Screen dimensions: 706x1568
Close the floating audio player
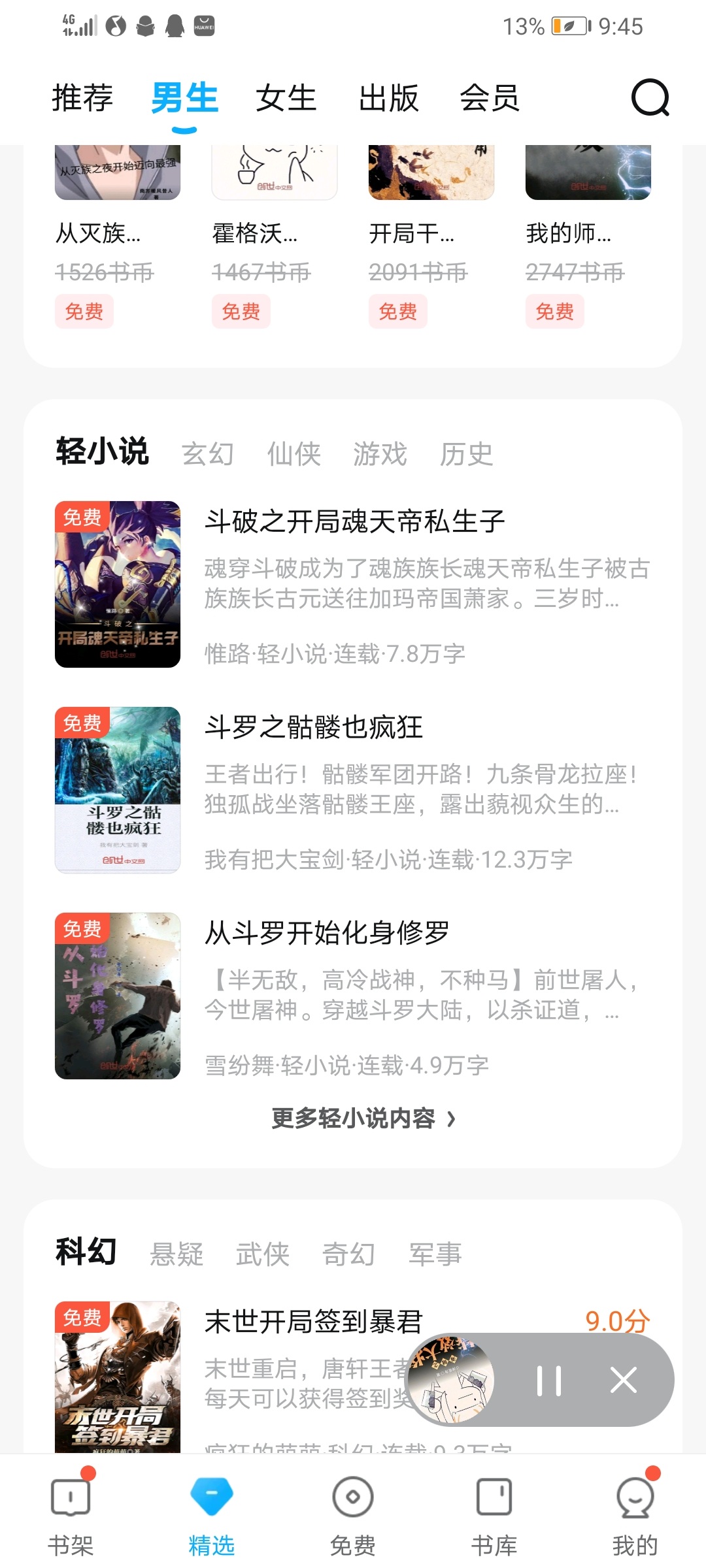pyautogui.click(x=623, y=1380)
